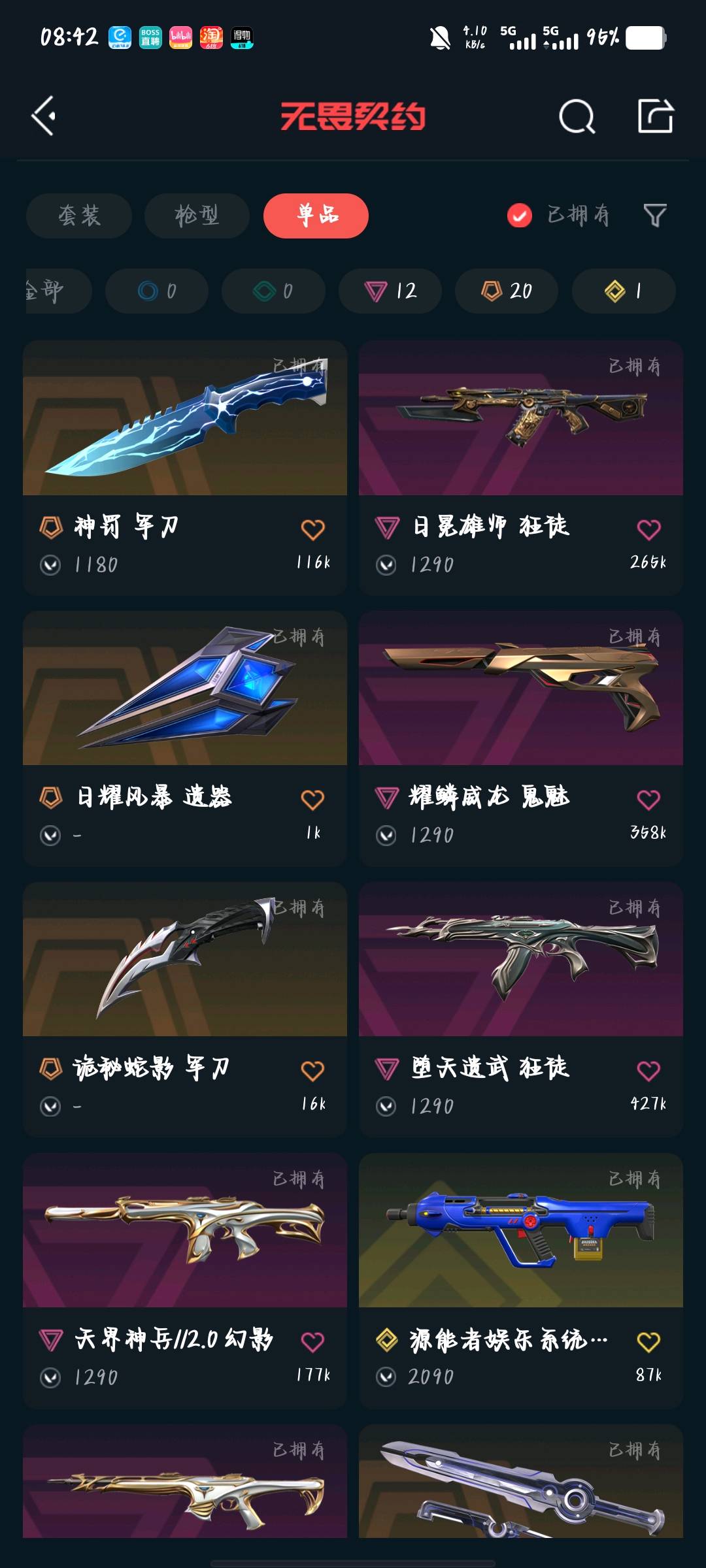Open the filter funnel icon

(x=655, y=215)
